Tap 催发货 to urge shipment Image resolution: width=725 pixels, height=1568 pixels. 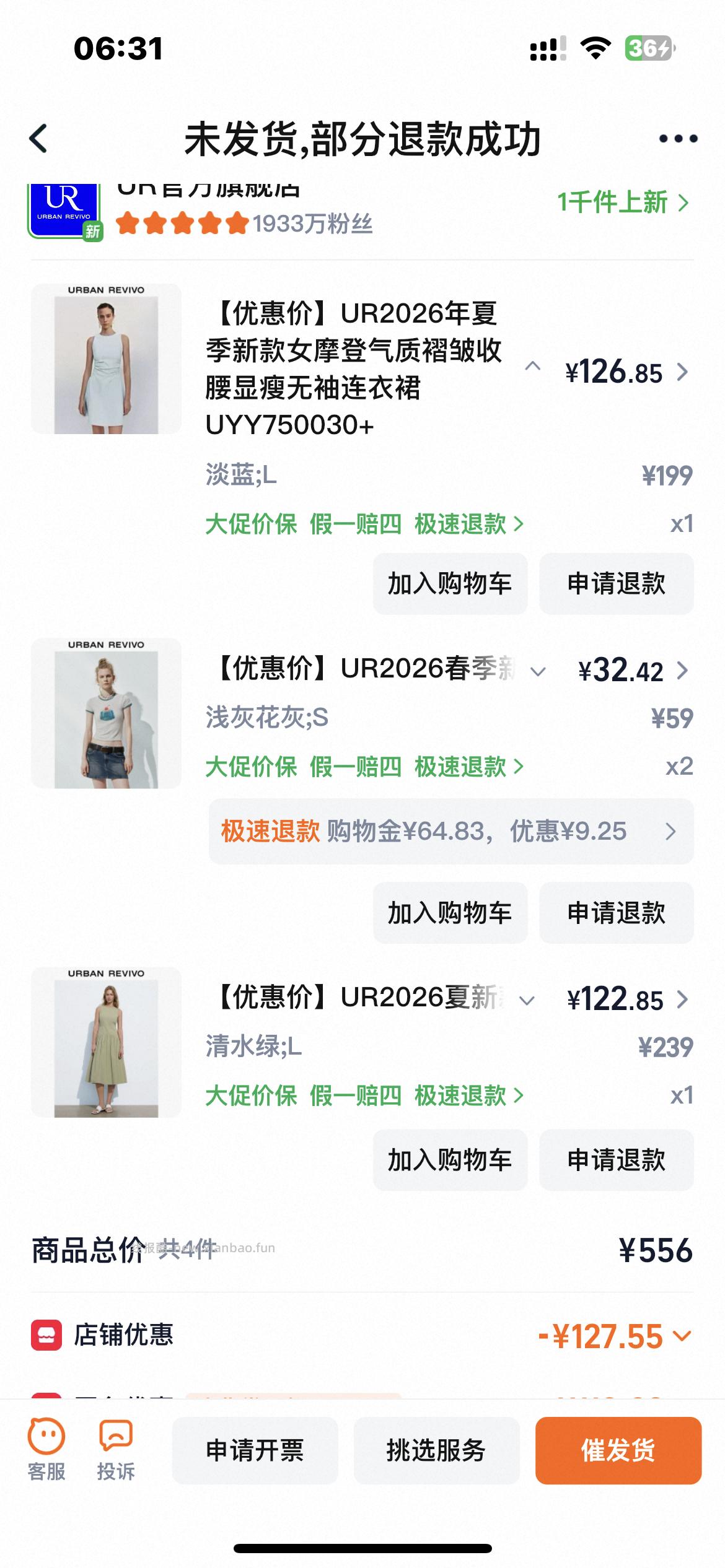coord(618,1450)
